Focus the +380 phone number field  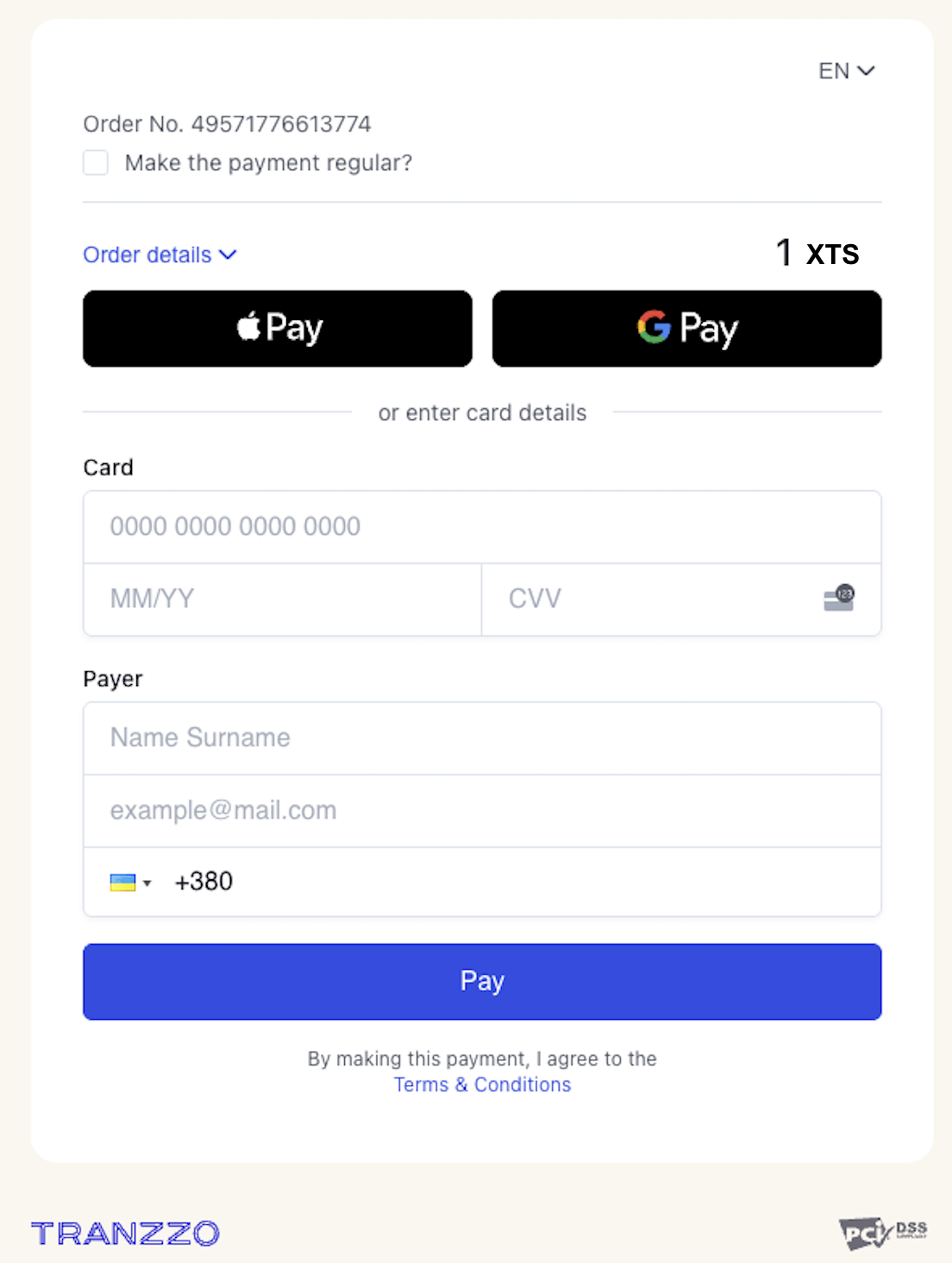[x=517, y=883]
